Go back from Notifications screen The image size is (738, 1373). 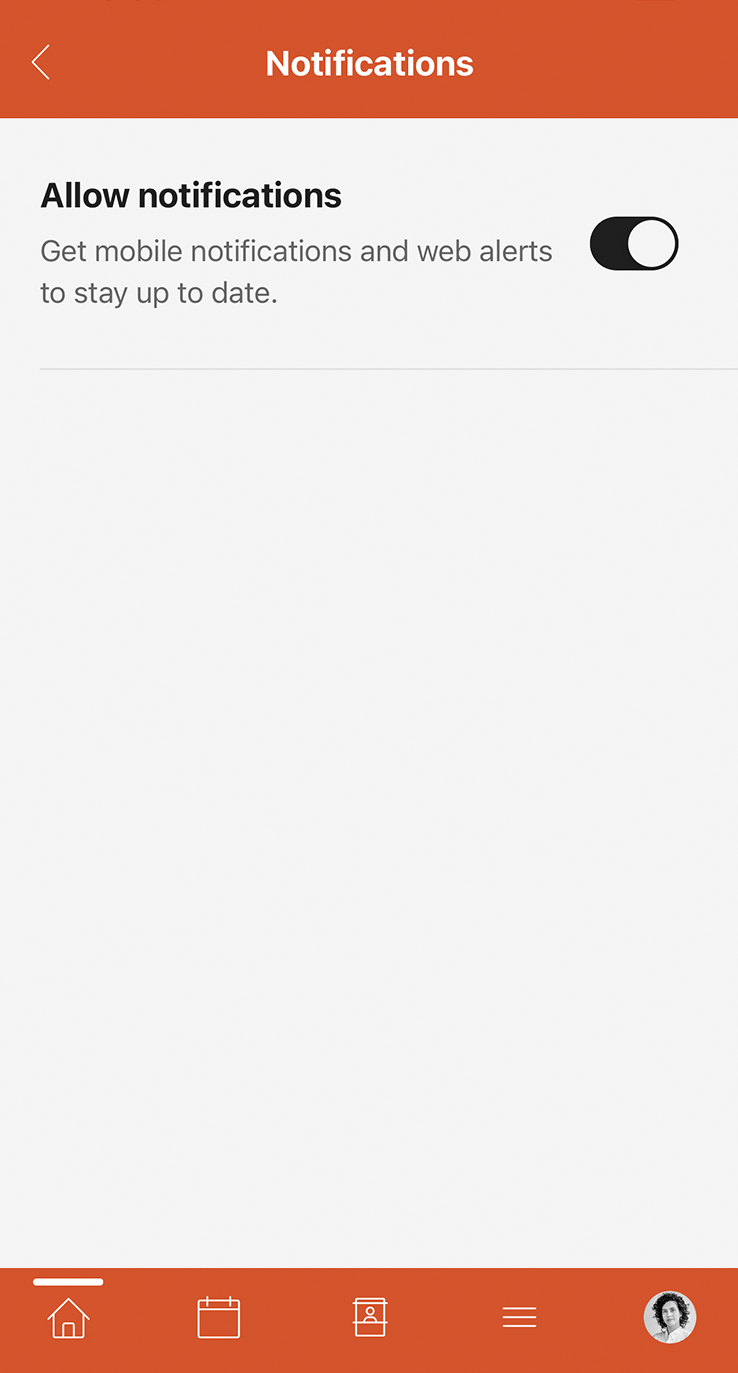click(41, 63)
